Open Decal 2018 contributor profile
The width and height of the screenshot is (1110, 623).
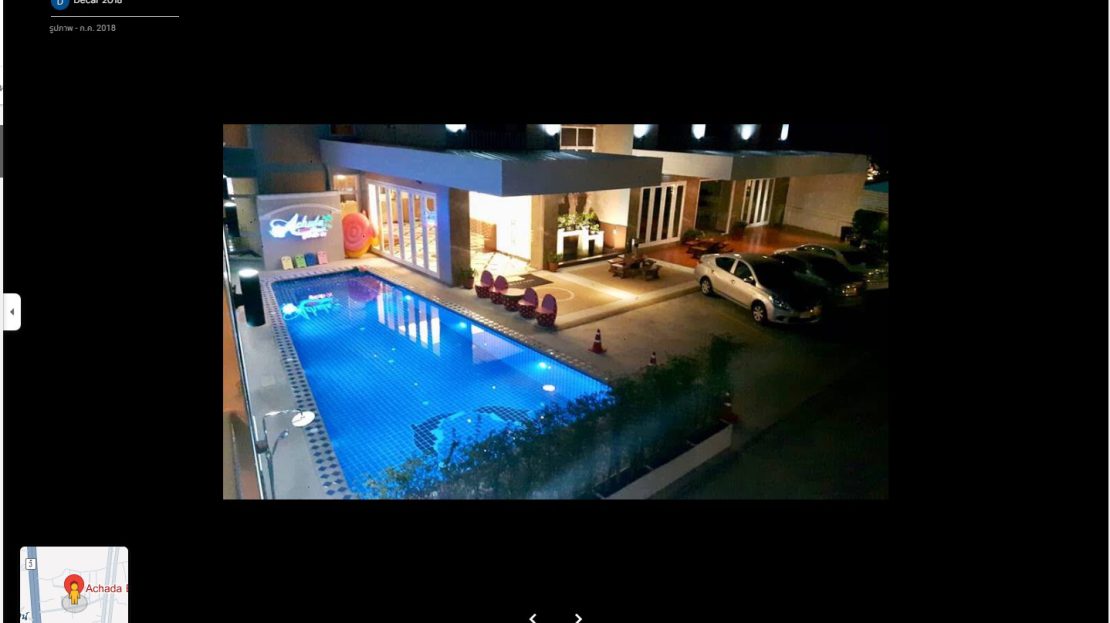pyautogui.click(x=97, y=3)
